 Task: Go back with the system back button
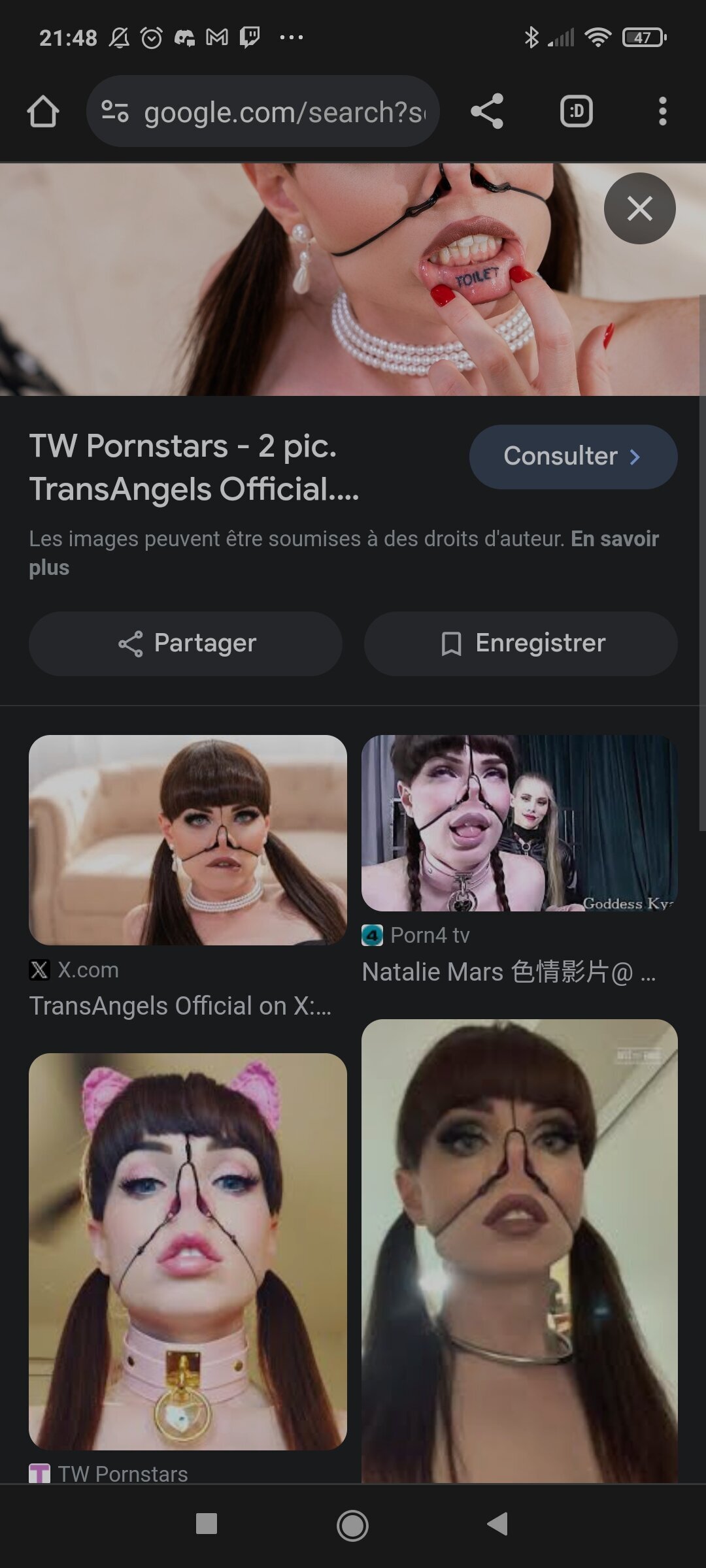(497, 1524)
